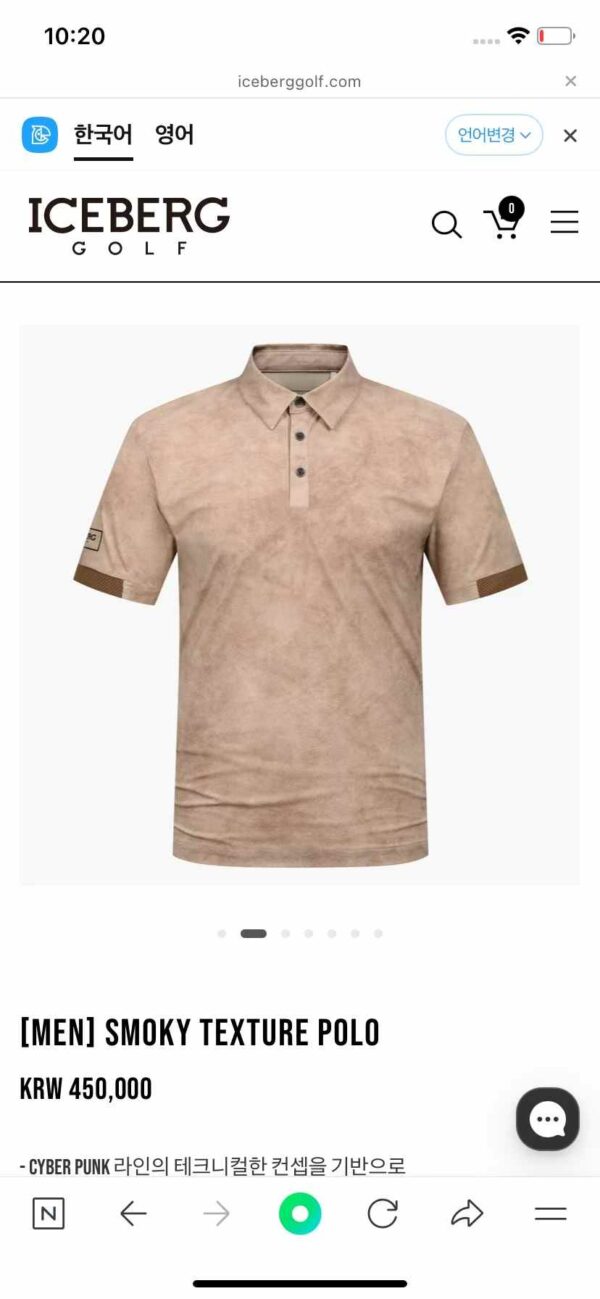The height and width of the screenshot is (1299, 600).
Task: Select the 한국어 language tab
Action: 103,135
